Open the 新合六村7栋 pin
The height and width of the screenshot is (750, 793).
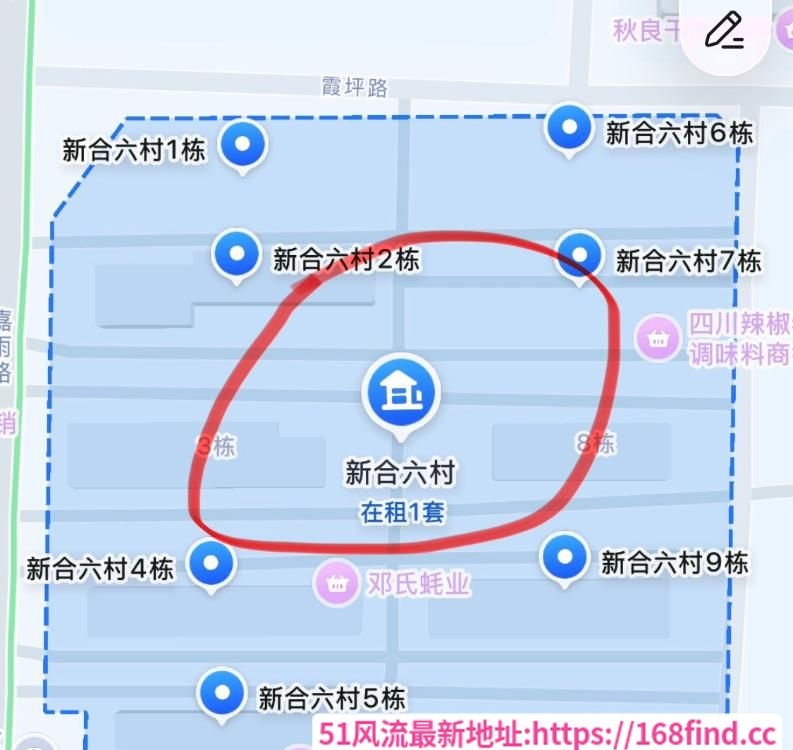click(x=580, y=258)
